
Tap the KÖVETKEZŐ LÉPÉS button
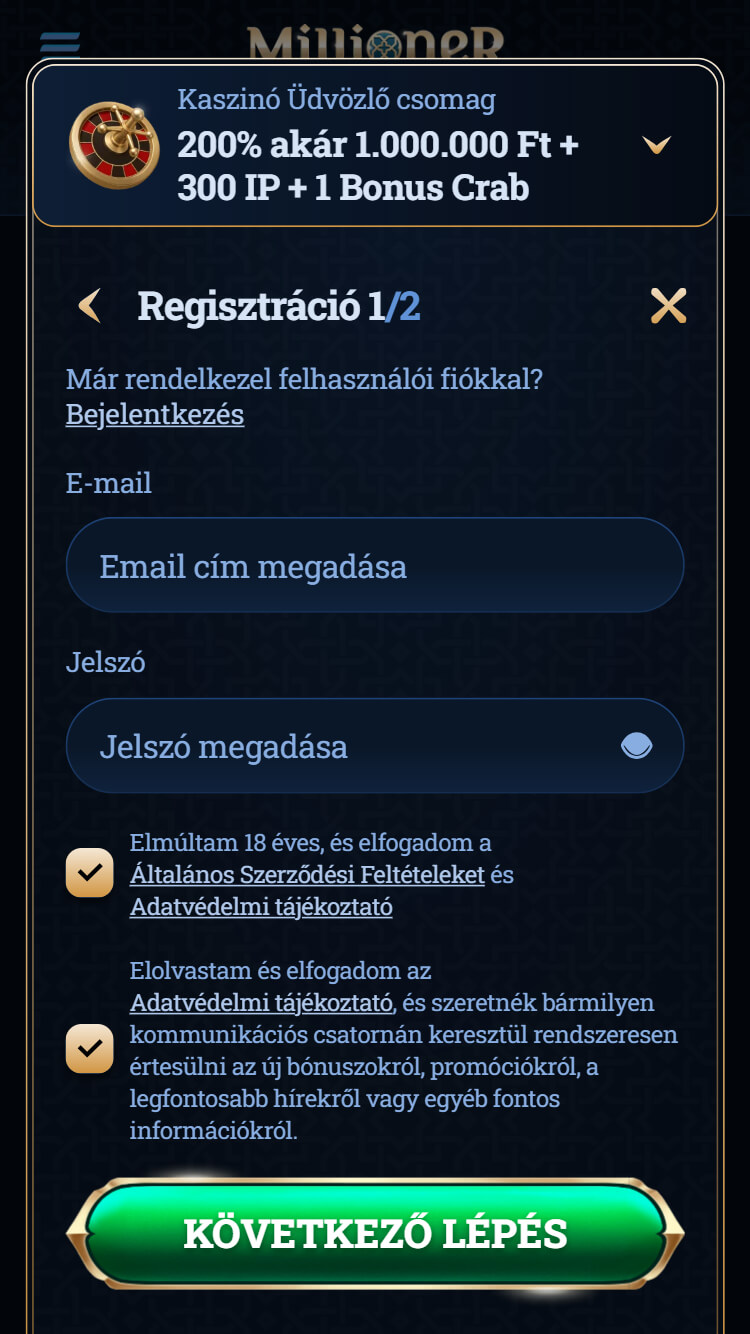tap(375, 1233)
